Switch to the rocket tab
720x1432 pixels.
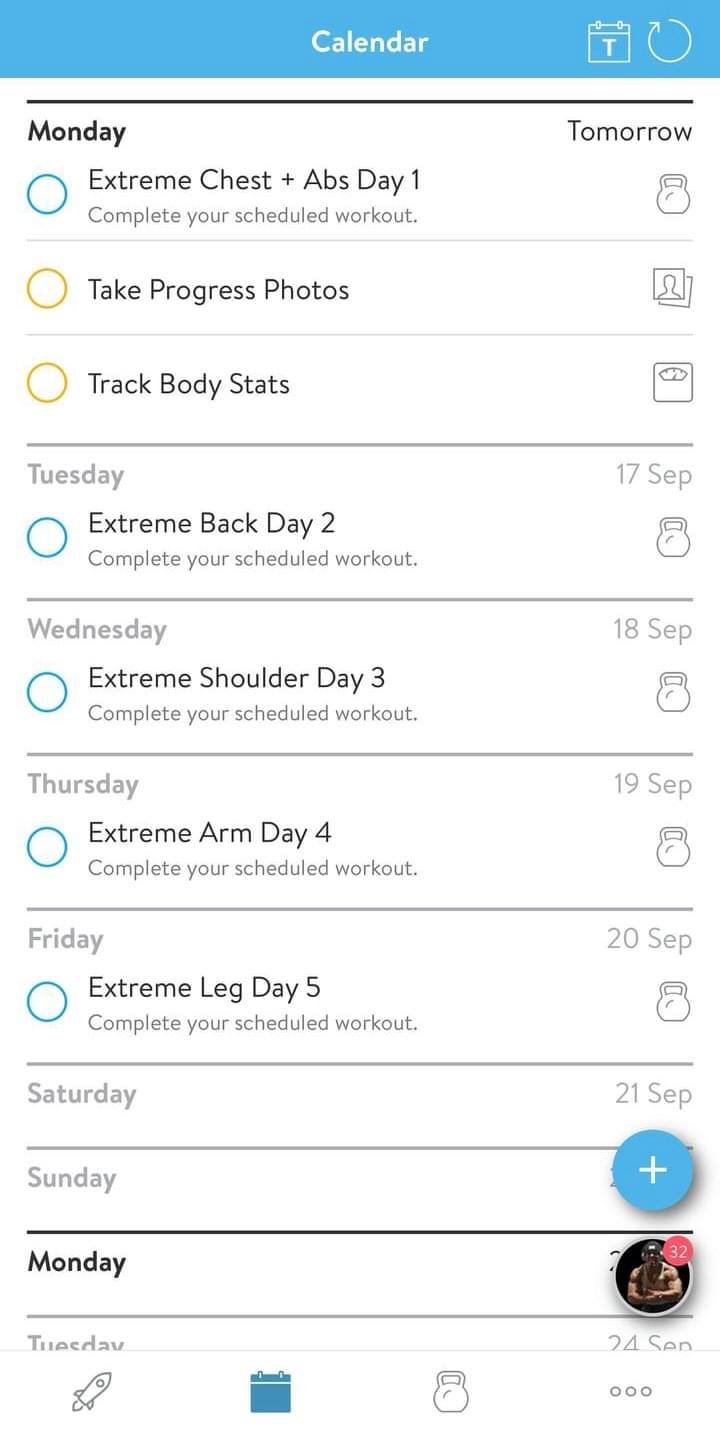click(x=91, y=1391)
